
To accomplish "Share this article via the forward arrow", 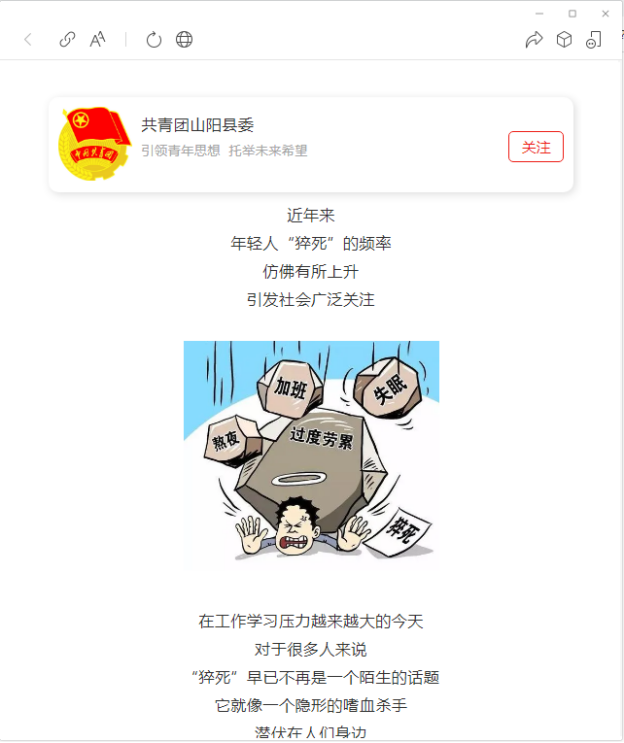I will [x=533, y=40].
